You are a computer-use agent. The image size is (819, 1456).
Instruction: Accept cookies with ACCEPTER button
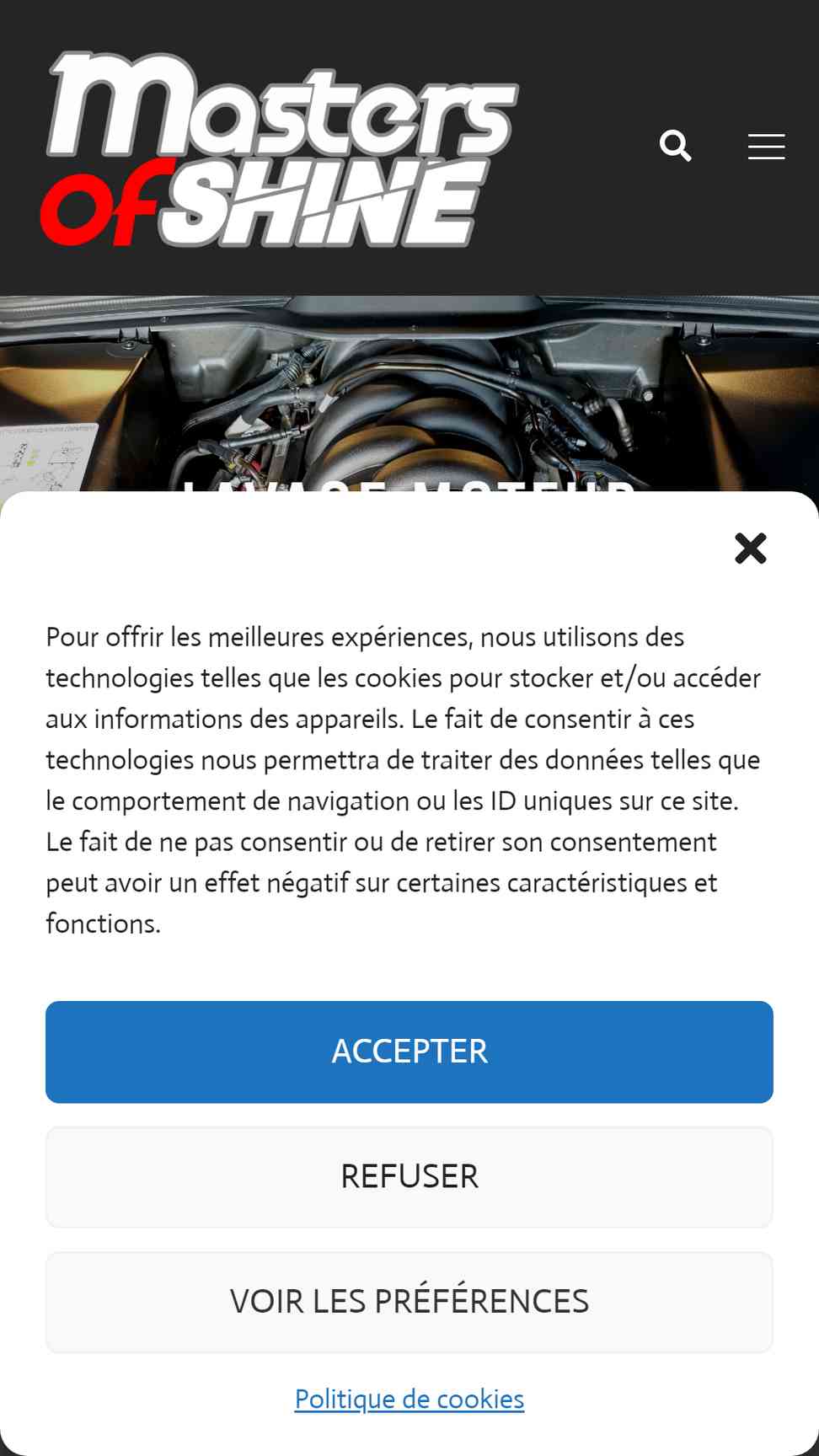point(409,1052)
